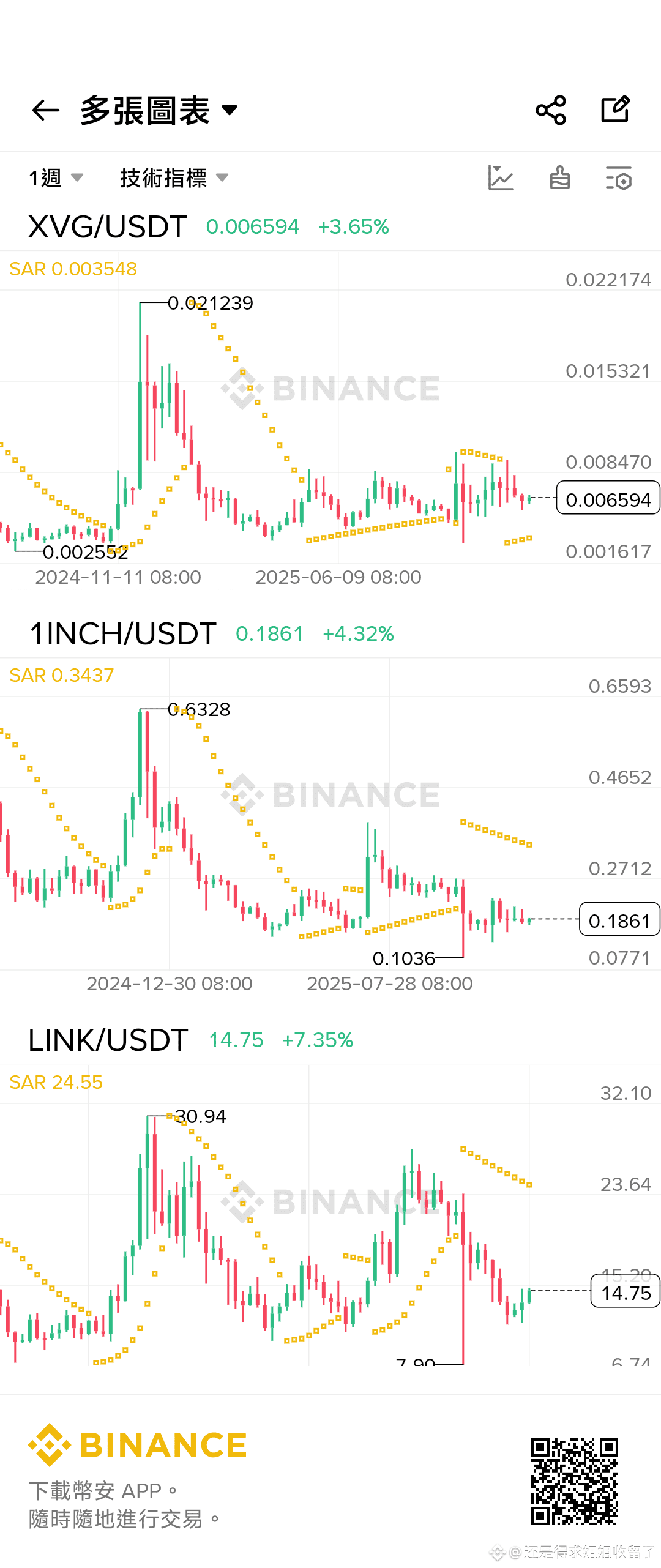Open the chart theme brush icon

pyautogui.click(x=559, y=178)
